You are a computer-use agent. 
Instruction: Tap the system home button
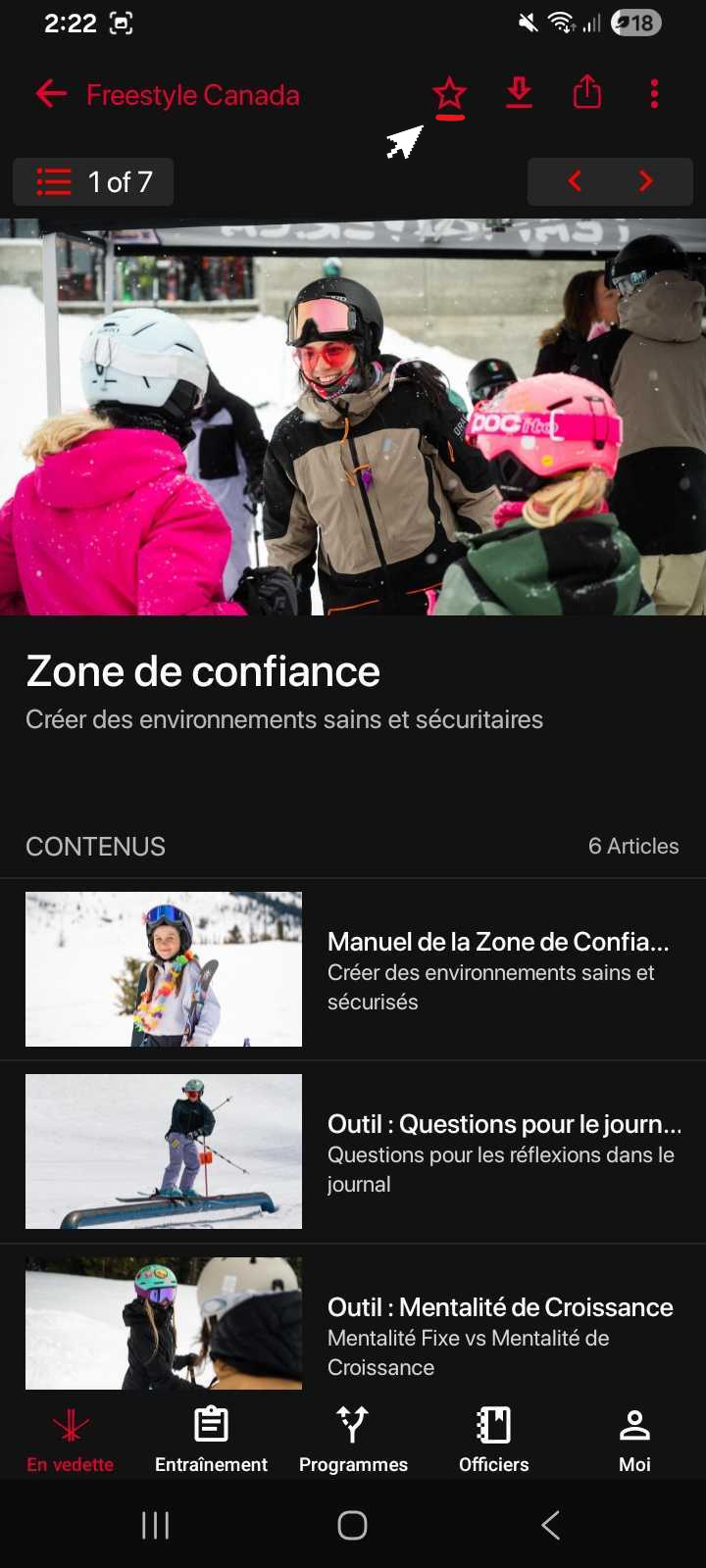[x=352, y=1525]
